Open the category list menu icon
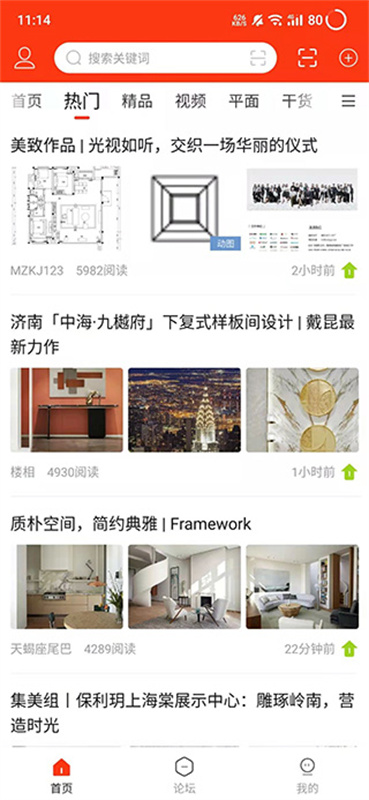This screenshot has width=369, height=800. pyautogui.click(x=349, y=101)
